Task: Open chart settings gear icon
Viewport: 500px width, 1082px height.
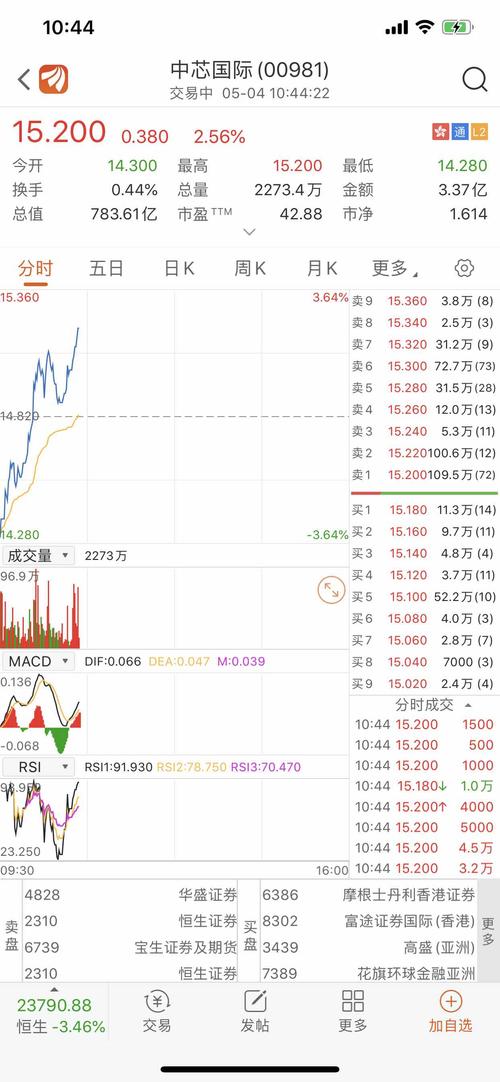Action: point(465,268)
